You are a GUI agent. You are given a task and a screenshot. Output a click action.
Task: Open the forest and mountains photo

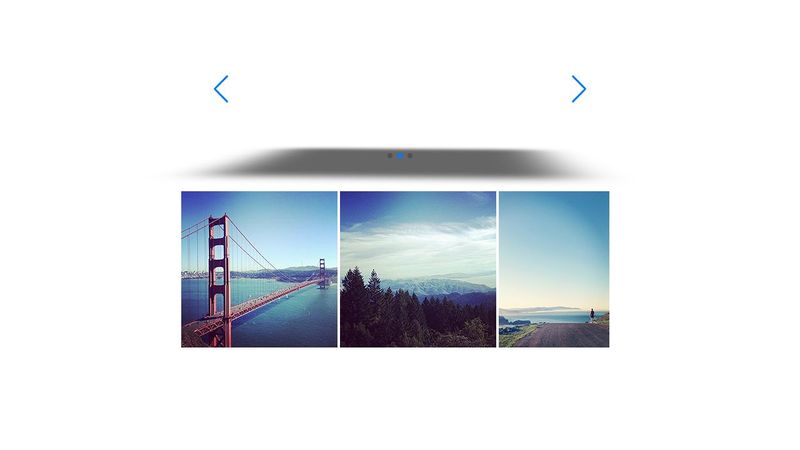pyautogui.click(x=418, y=269)
